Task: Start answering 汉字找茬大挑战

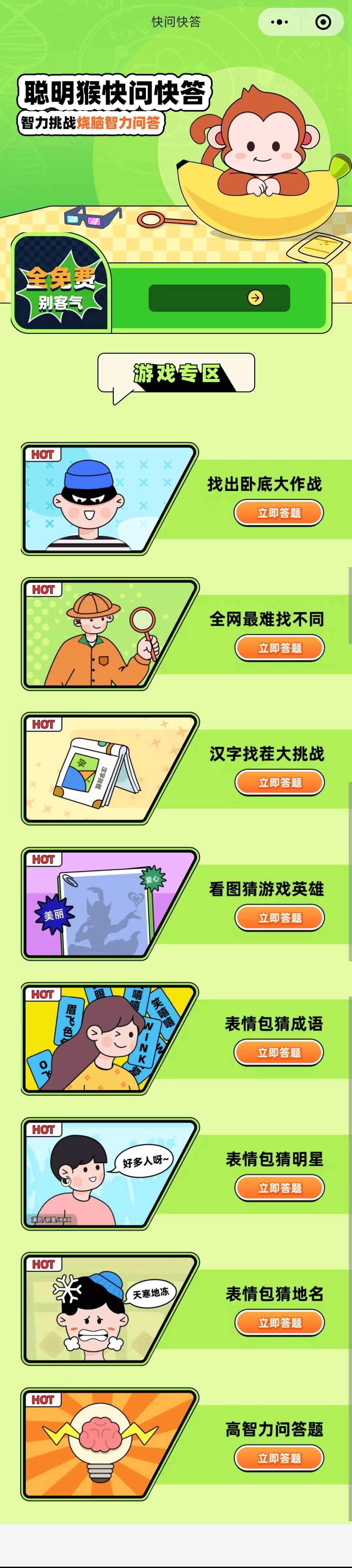Action: [x=280, y=782]
